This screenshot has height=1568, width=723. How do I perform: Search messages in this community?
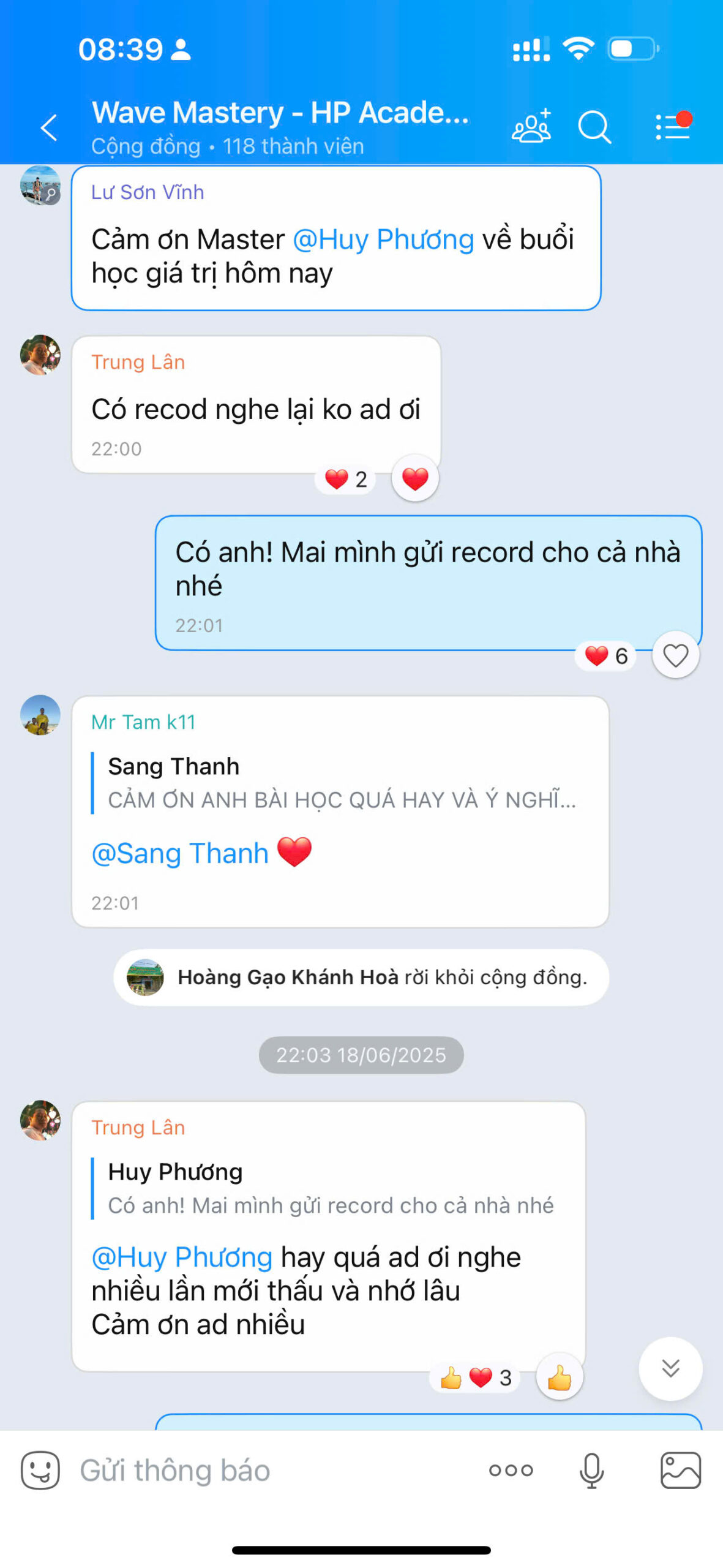(594, 127)
